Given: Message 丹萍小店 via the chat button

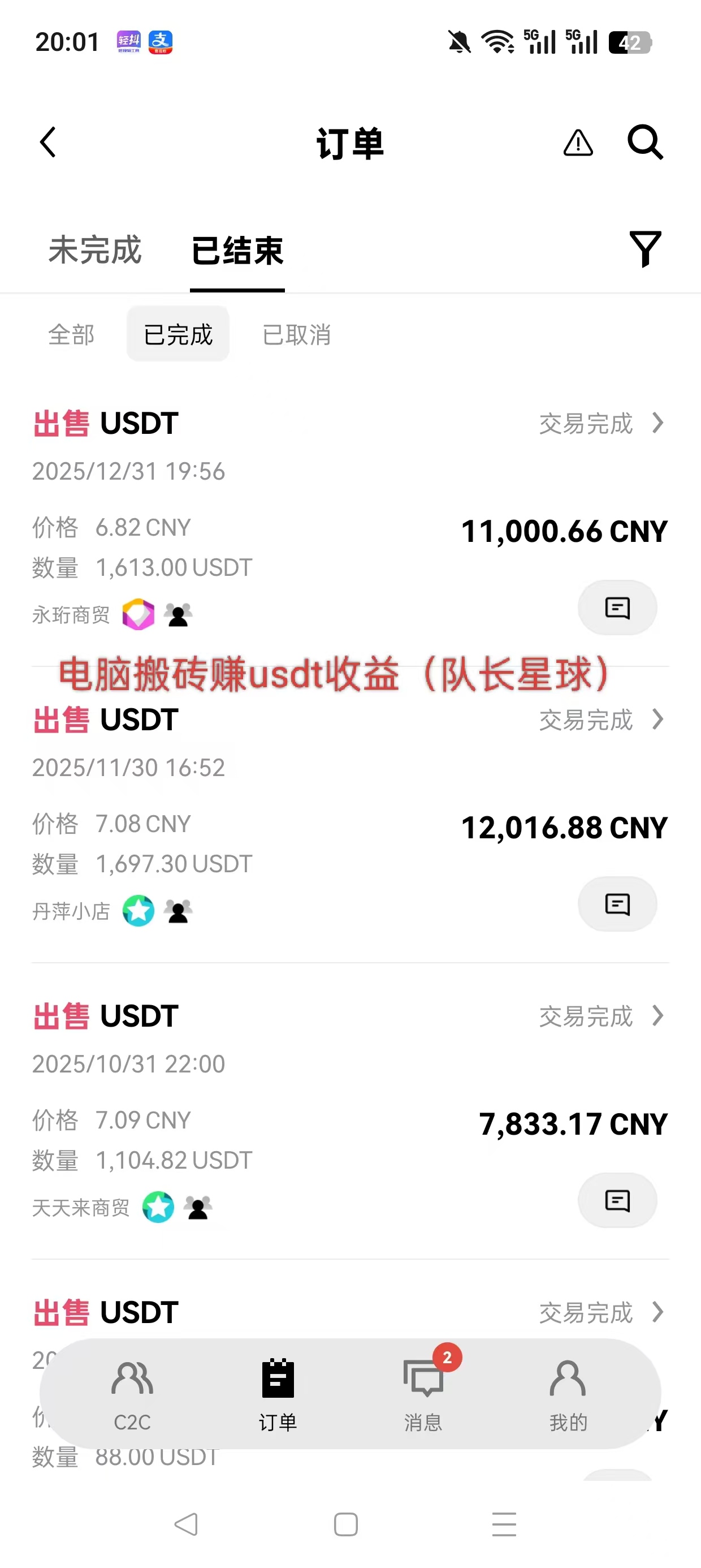Looking at the screenshot, I should coord(617,904).
